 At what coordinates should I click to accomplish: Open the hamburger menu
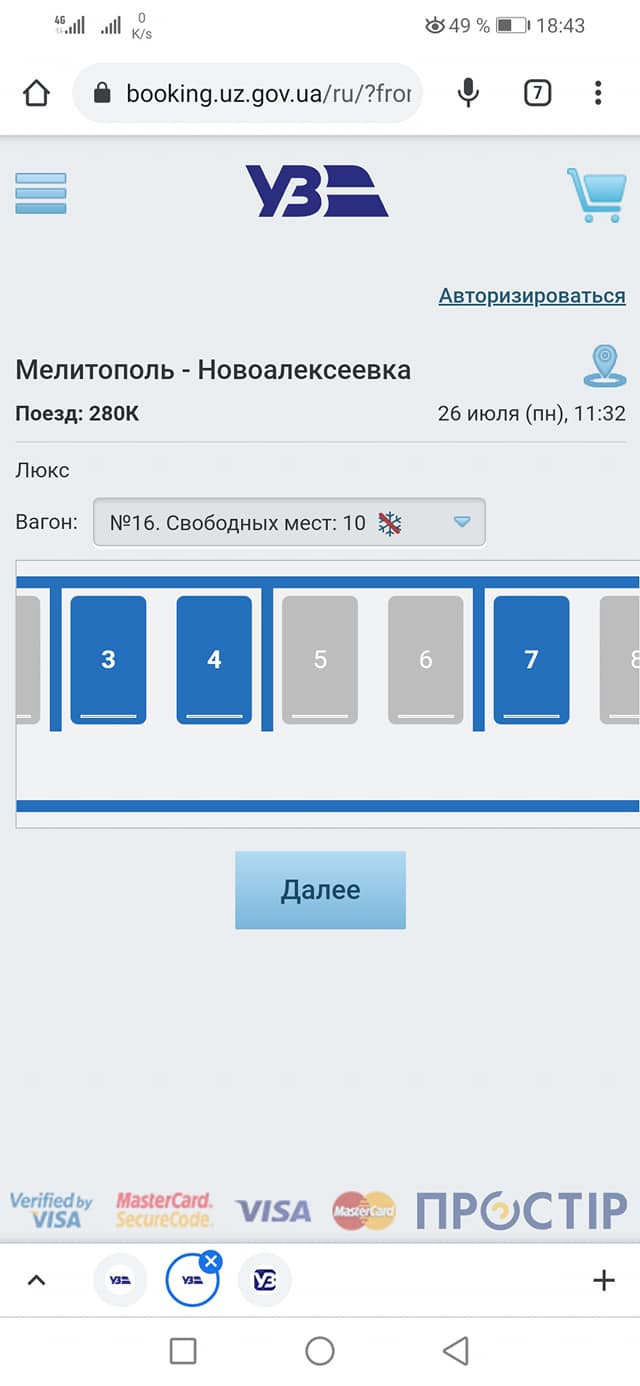coord(41,193)
